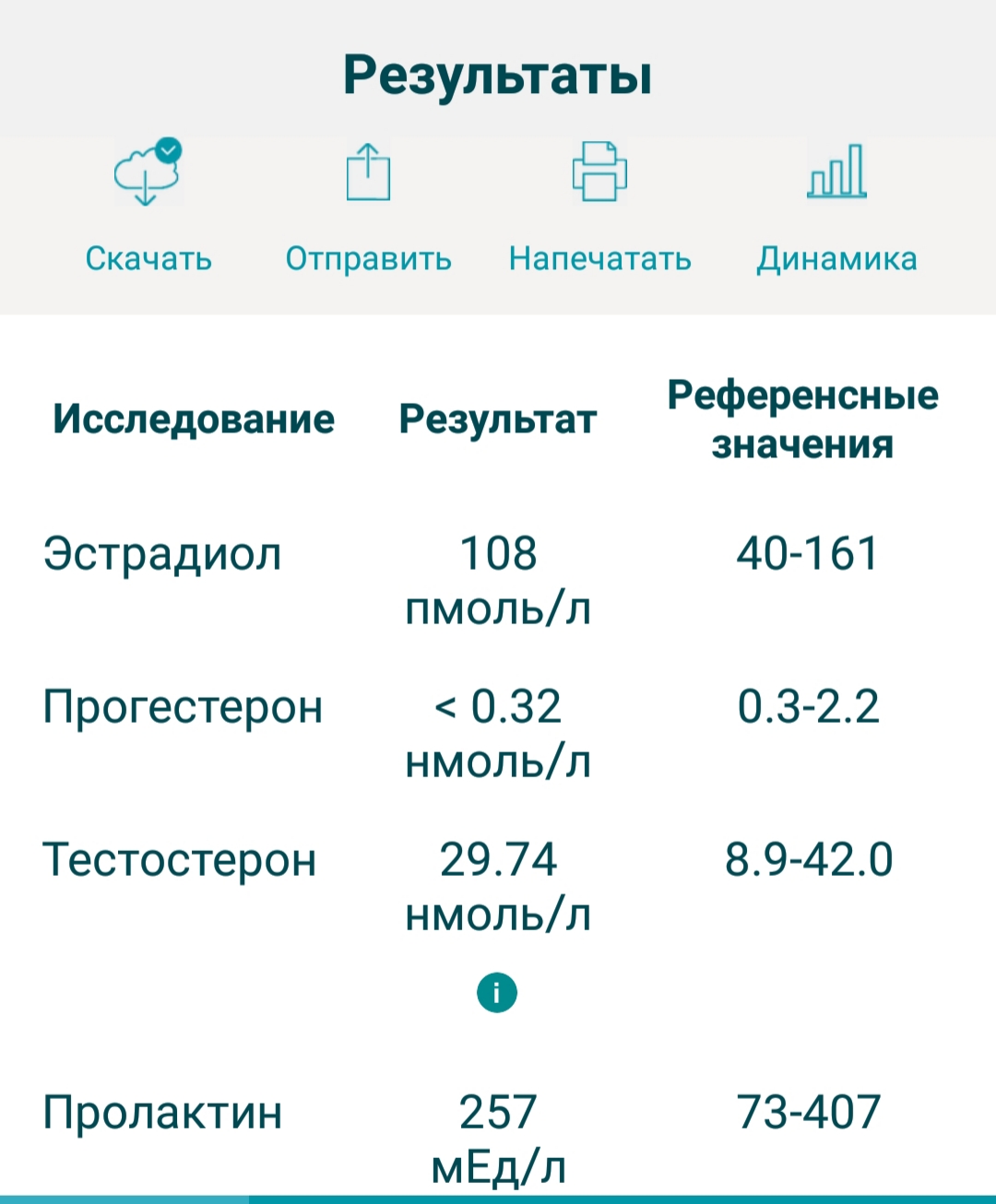The height and width of the screenshot is (1204, 996).
Task: Click the Скачать action to download results
Action: 148,259
